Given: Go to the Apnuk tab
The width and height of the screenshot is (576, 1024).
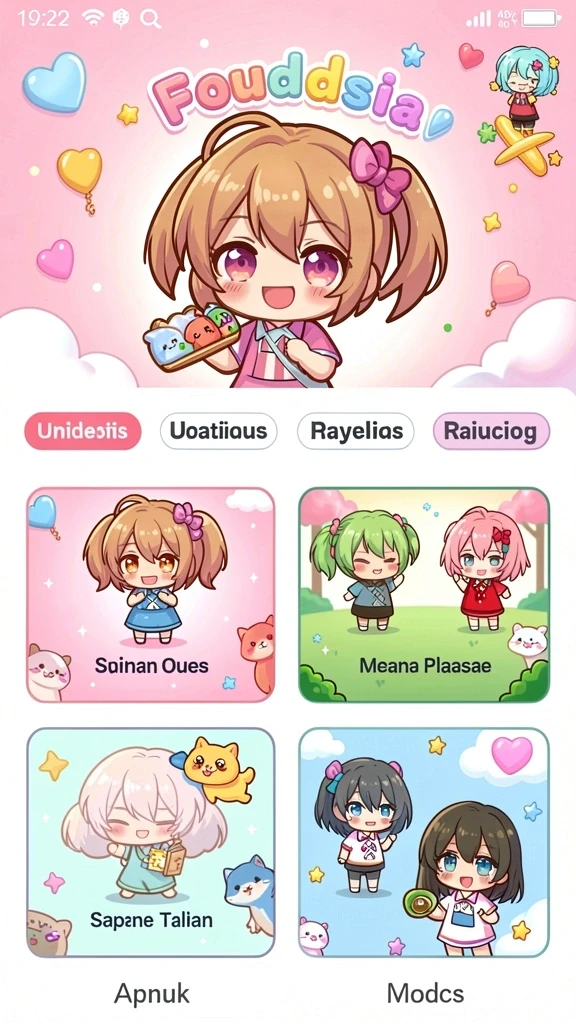Looking at the screenshot, I should tap(152, 993).
